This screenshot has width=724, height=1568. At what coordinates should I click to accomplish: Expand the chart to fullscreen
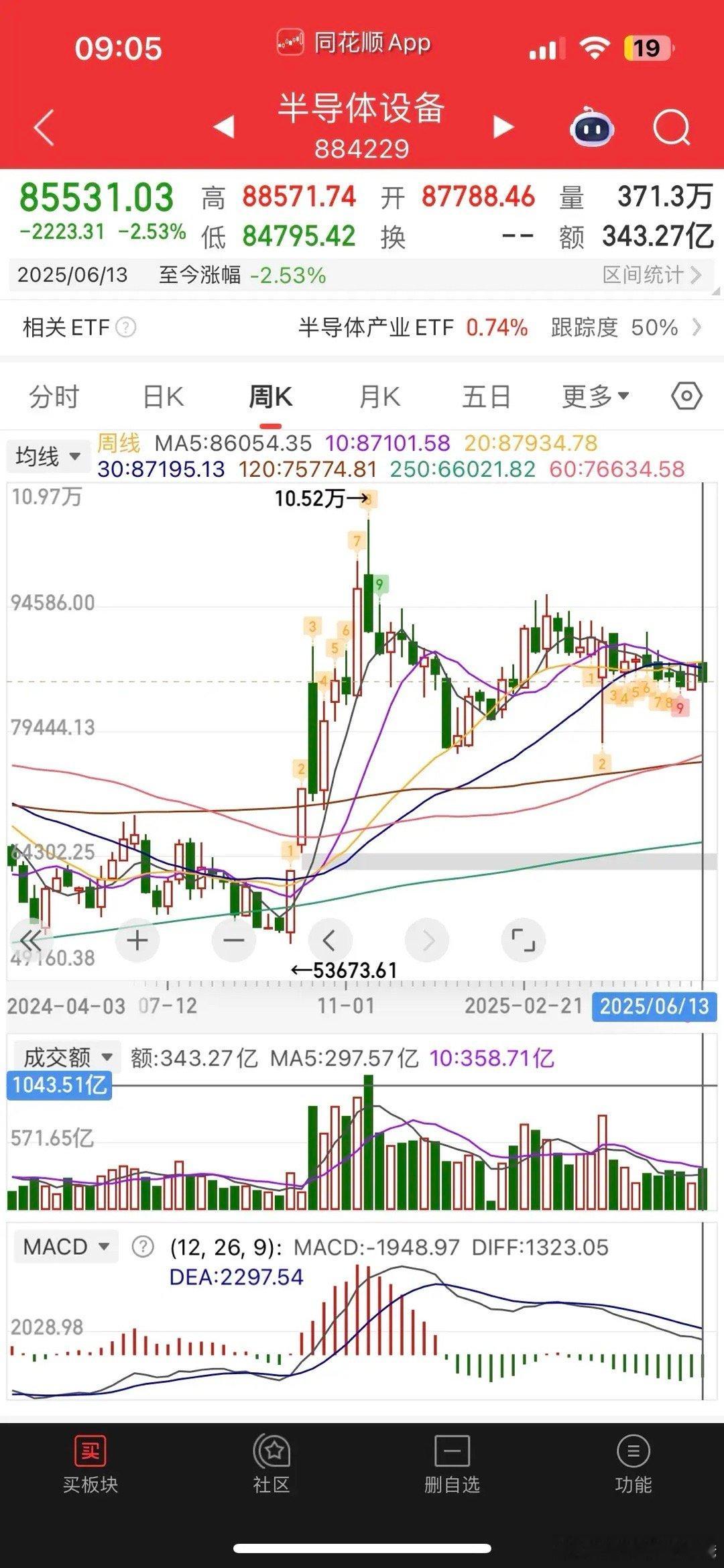[x=523, y=940]
